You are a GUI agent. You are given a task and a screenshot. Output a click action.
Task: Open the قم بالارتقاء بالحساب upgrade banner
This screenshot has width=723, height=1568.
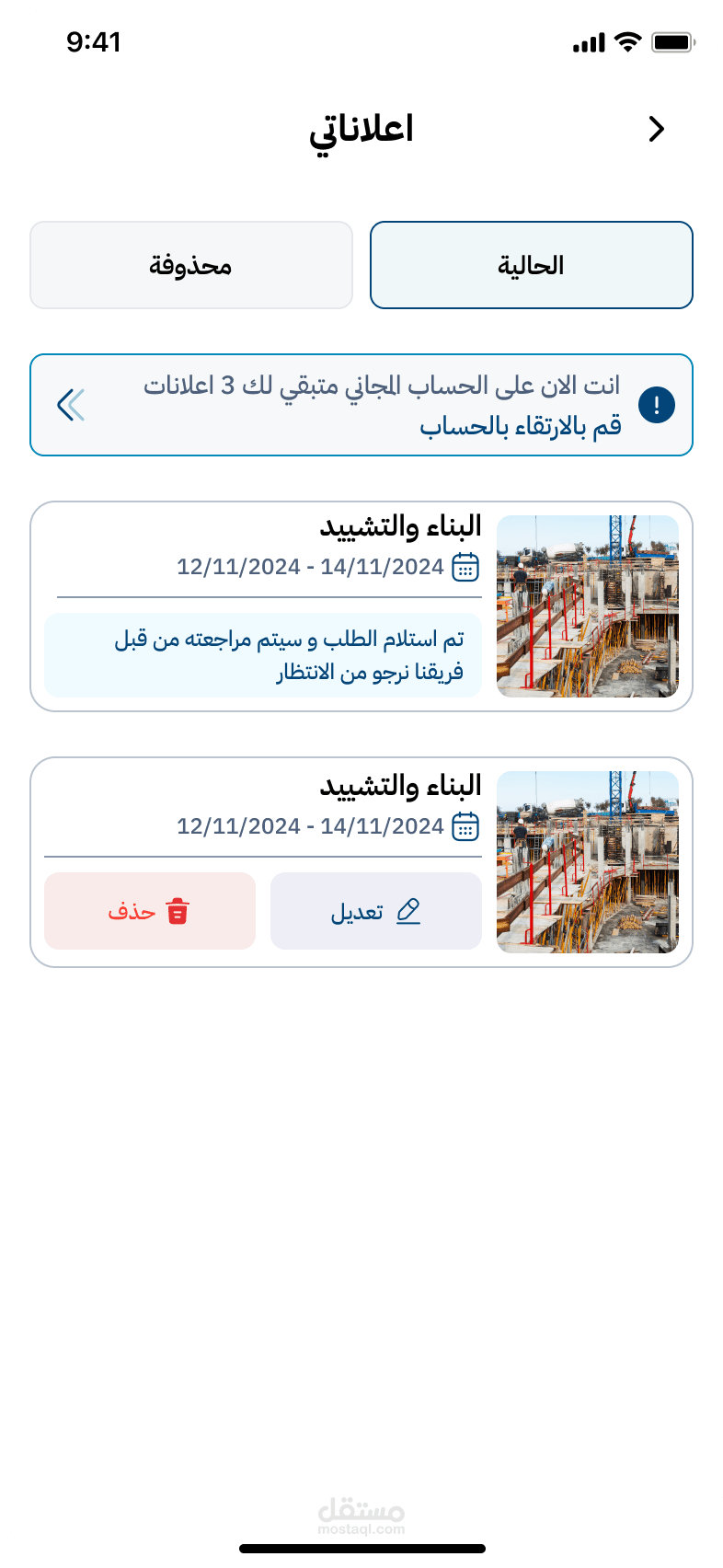361,405
